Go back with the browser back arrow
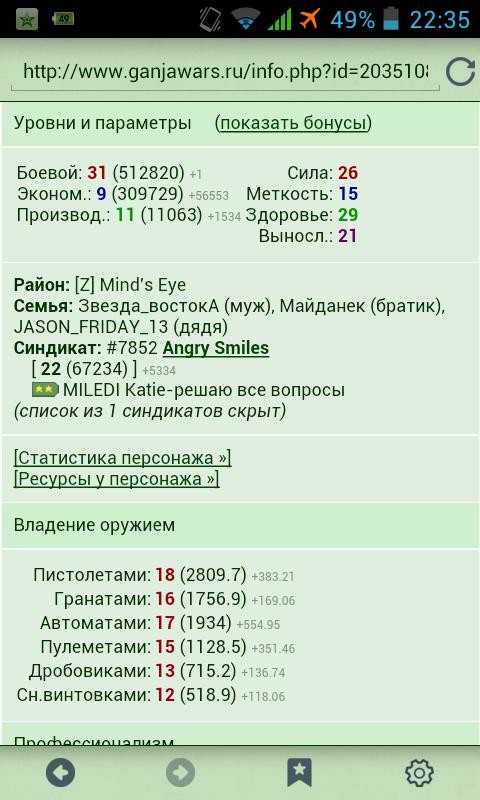Screen dimensions: 480x800 (60, 772)
